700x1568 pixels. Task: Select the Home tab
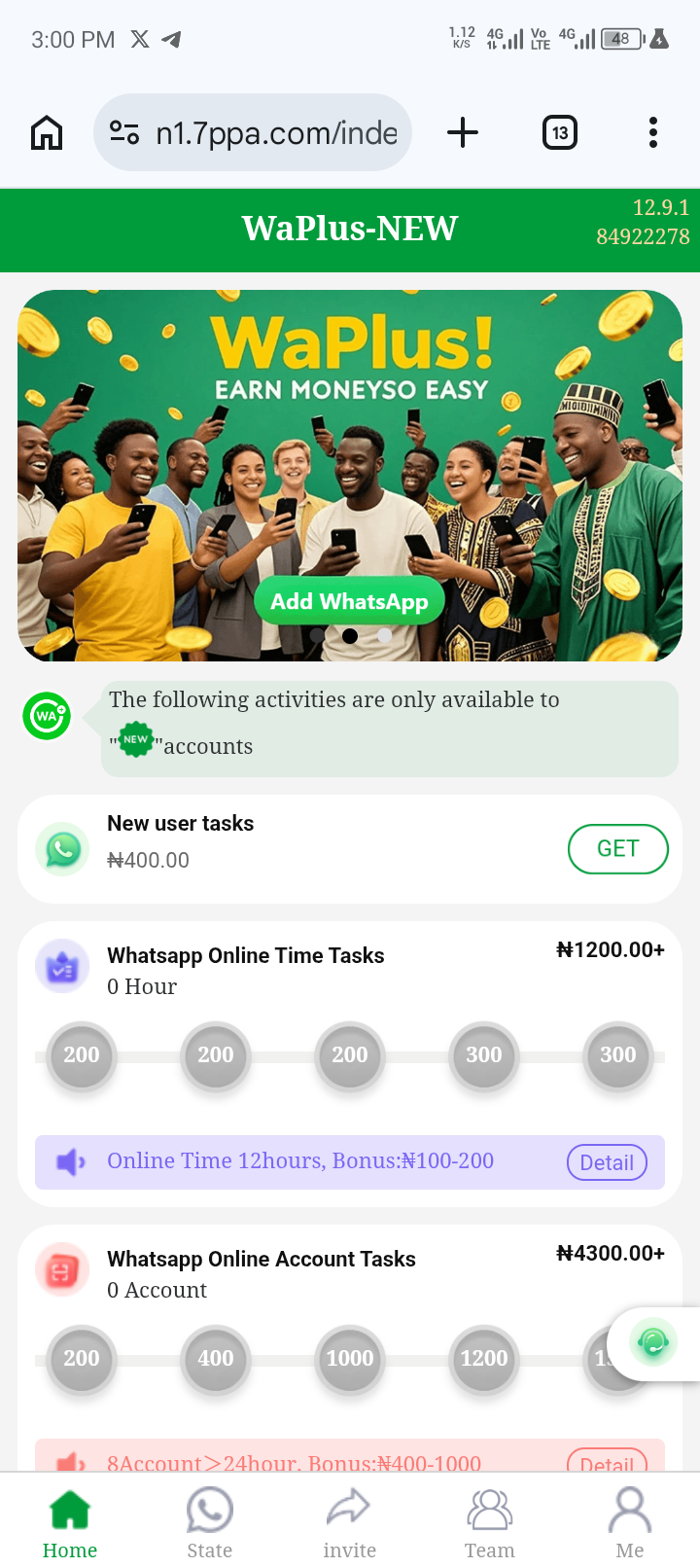70,1524
